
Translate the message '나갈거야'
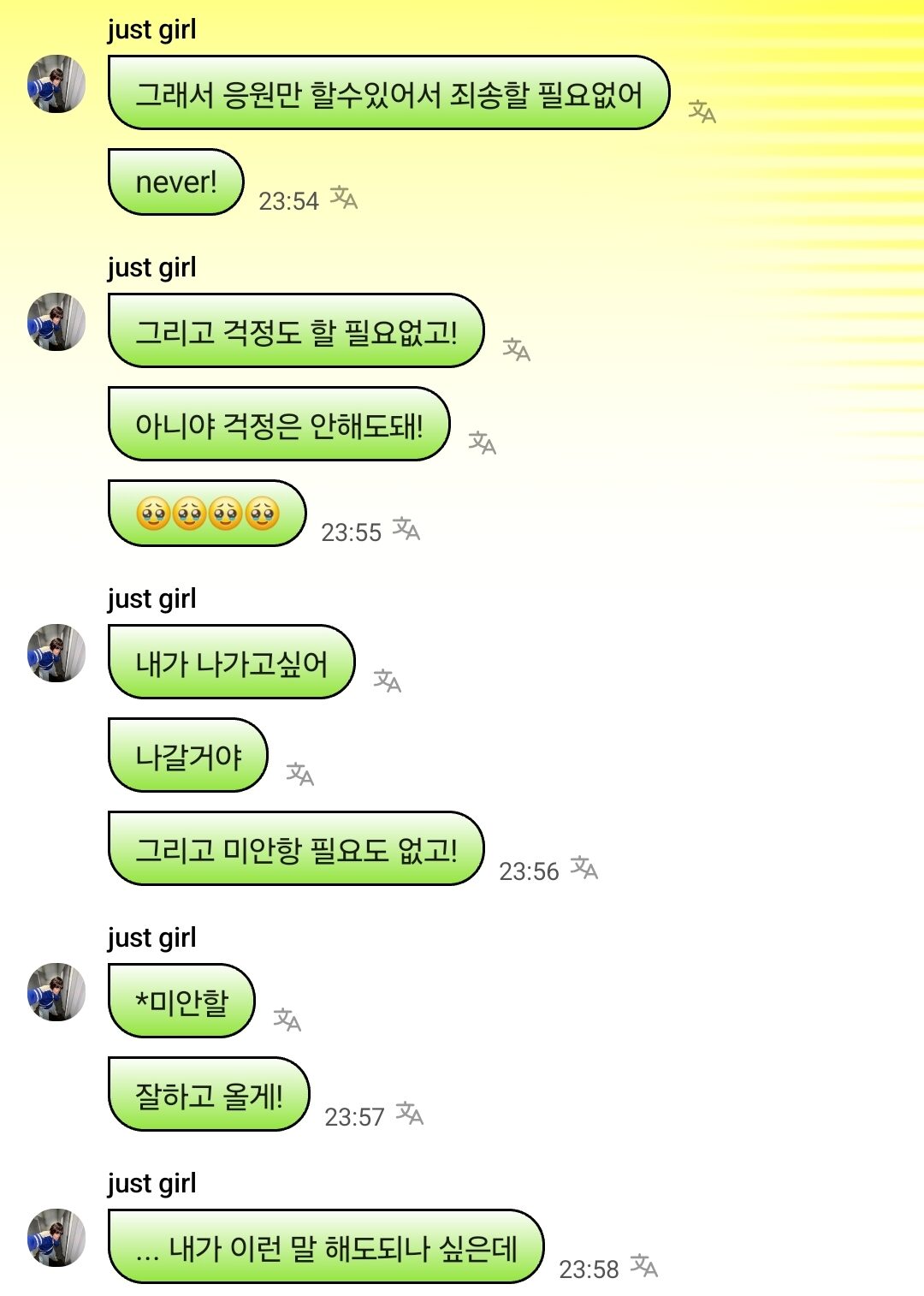(x=300, y=774)
